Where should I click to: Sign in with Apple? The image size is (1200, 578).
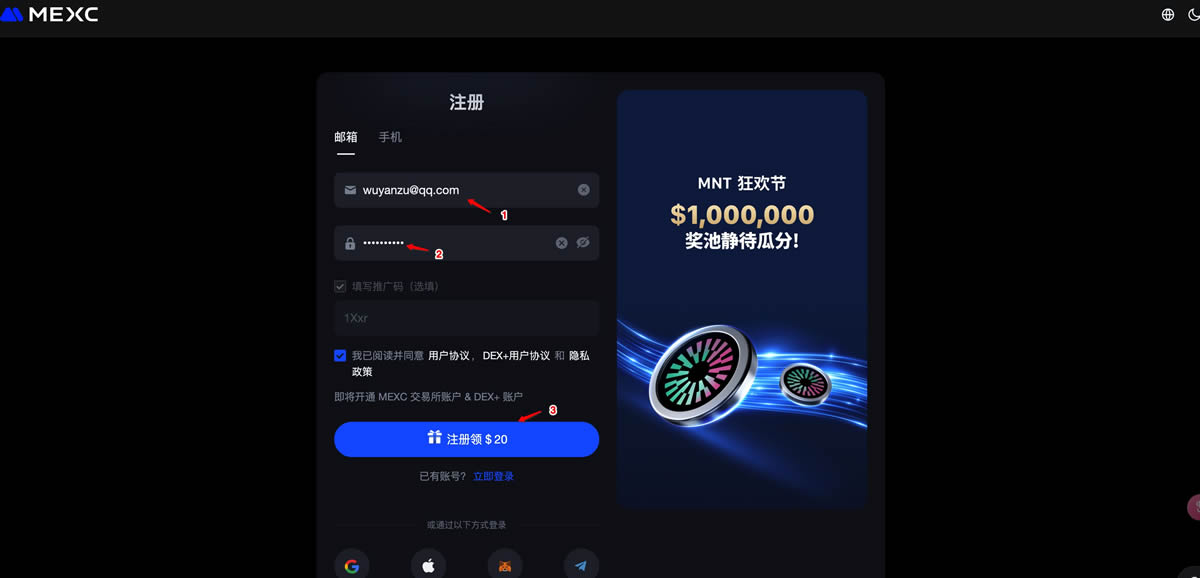pos(428,565)
